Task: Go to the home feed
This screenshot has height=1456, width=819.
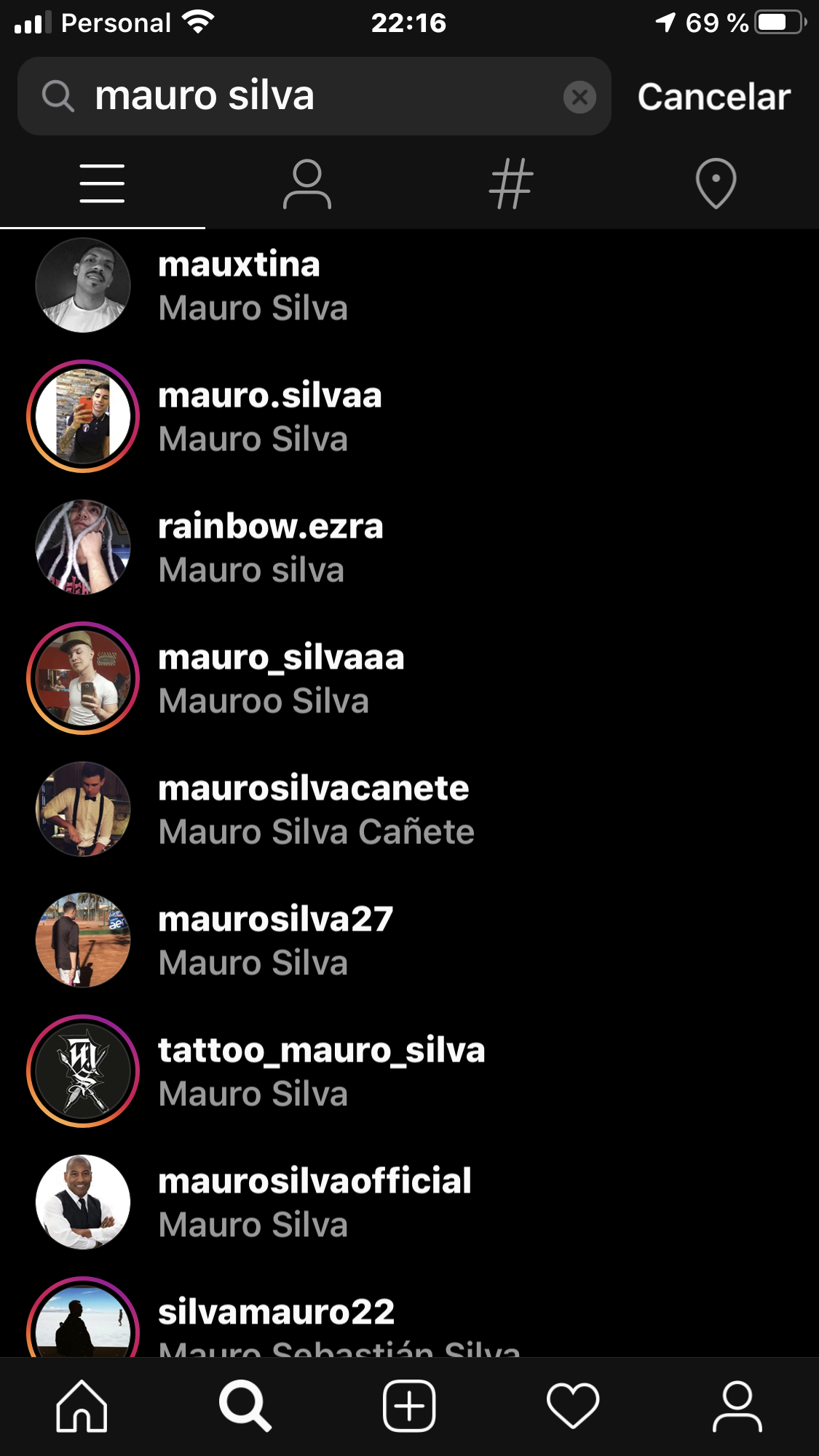Action: 82,1406
